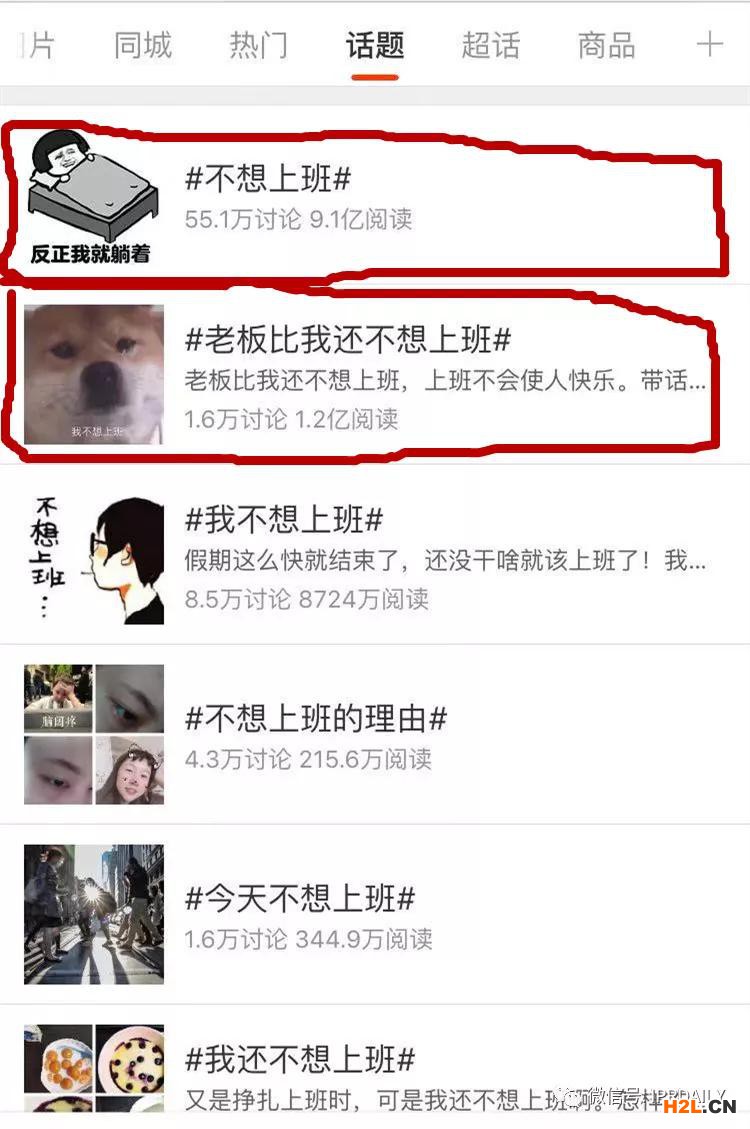
Task: Switch to the 同城 tab
Action: (x=143, y=46)
